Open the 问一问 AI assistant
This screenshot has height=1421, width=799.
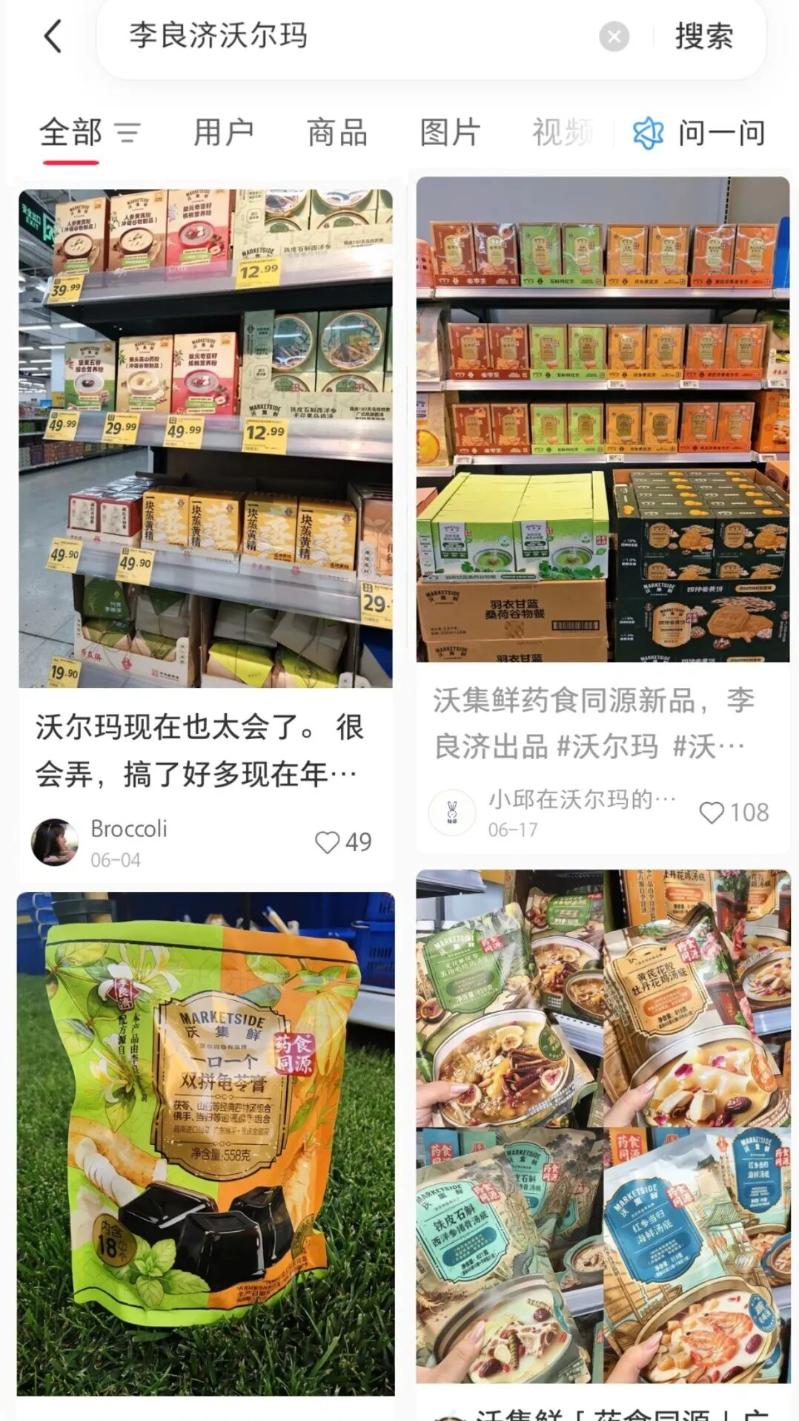tap(700, 133)
